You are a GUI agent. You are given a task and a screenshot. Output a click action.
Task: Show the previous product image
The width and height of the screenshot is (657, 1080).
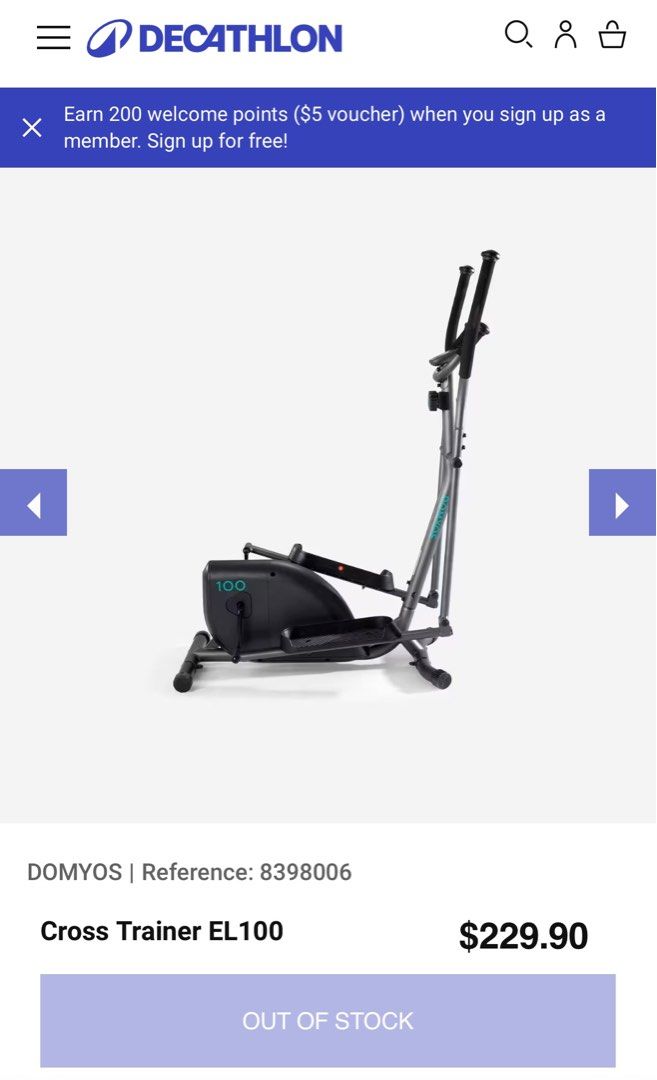33,503
